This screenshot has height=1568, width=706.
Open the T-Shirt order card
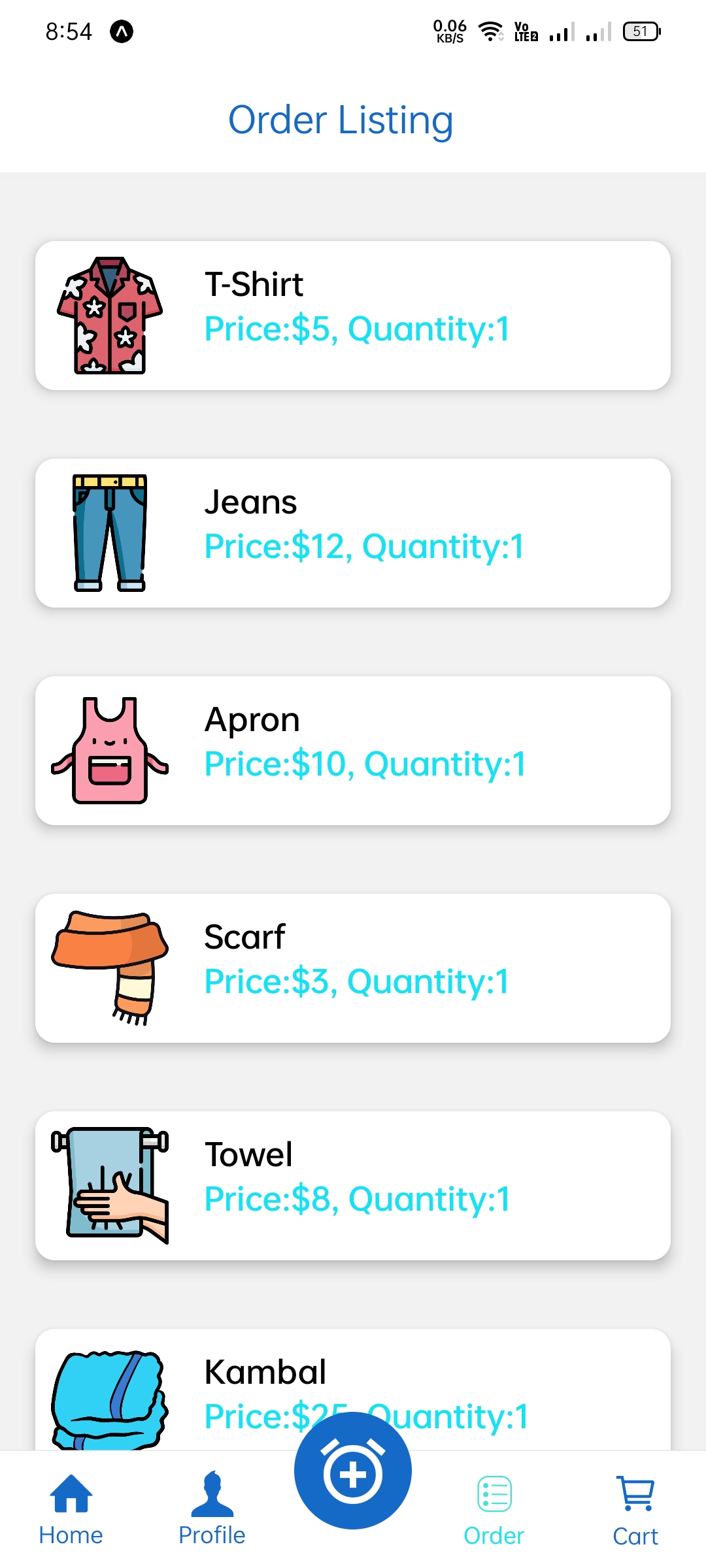353,316
